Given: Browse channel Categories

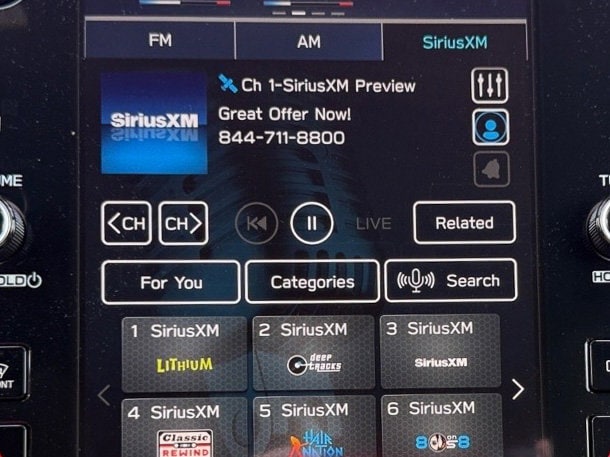Looking at the screenshot, I should coord(312,282).
